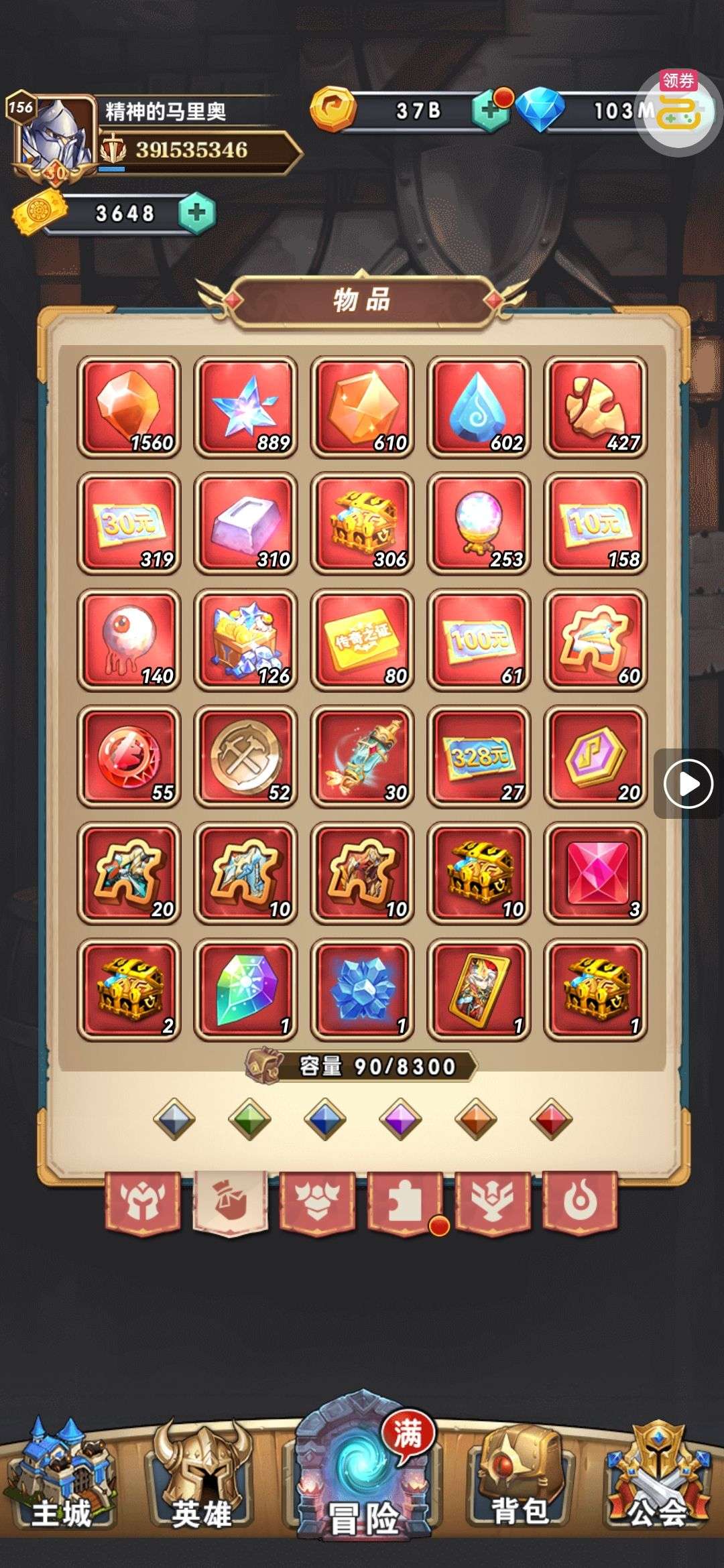Filter items by the green diamond quality
The image size is (724, 1568).
pyautogui.click(x=249, y=1118)
